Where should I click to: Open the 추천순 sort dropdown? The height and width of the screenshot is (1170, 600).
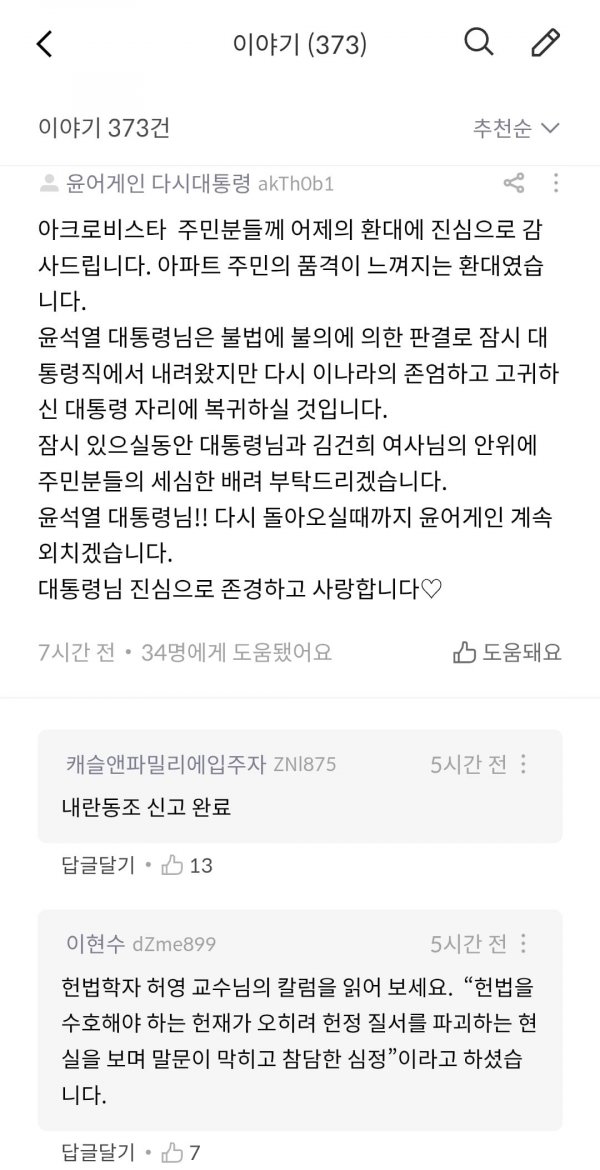516,128
